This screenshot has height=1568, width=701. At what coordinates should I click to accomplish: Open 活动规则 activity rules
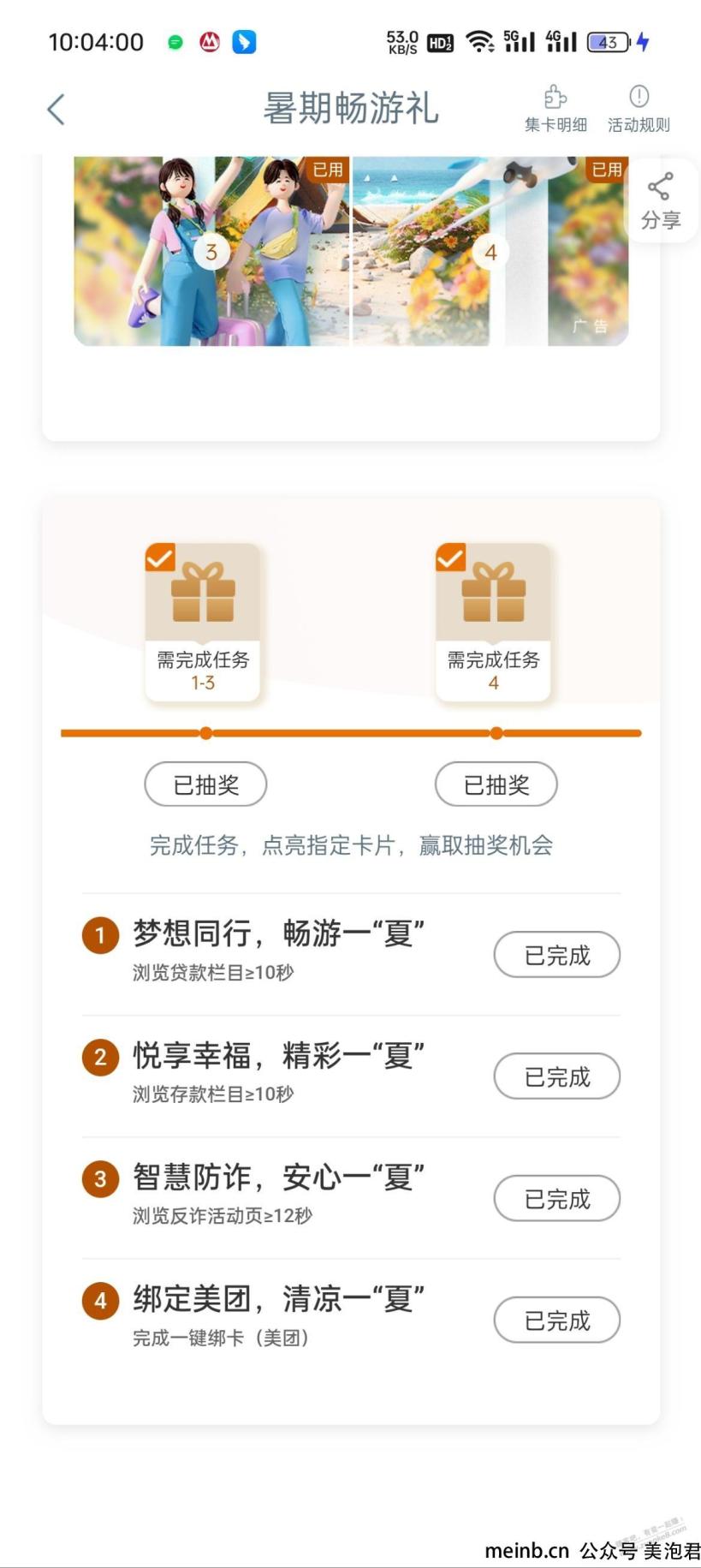coord(639,109)
